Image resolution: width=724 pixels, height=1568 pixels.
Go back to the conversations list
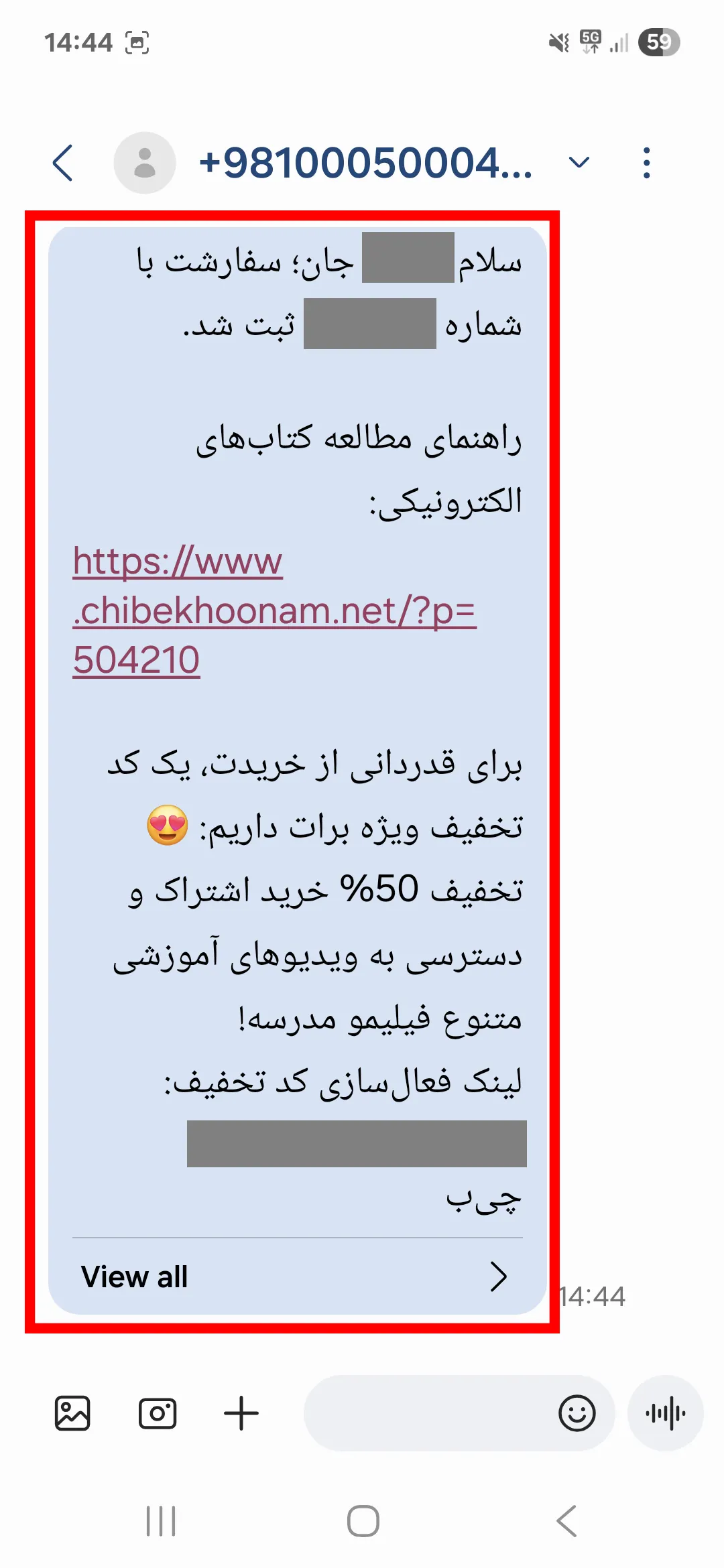(63, 163)
